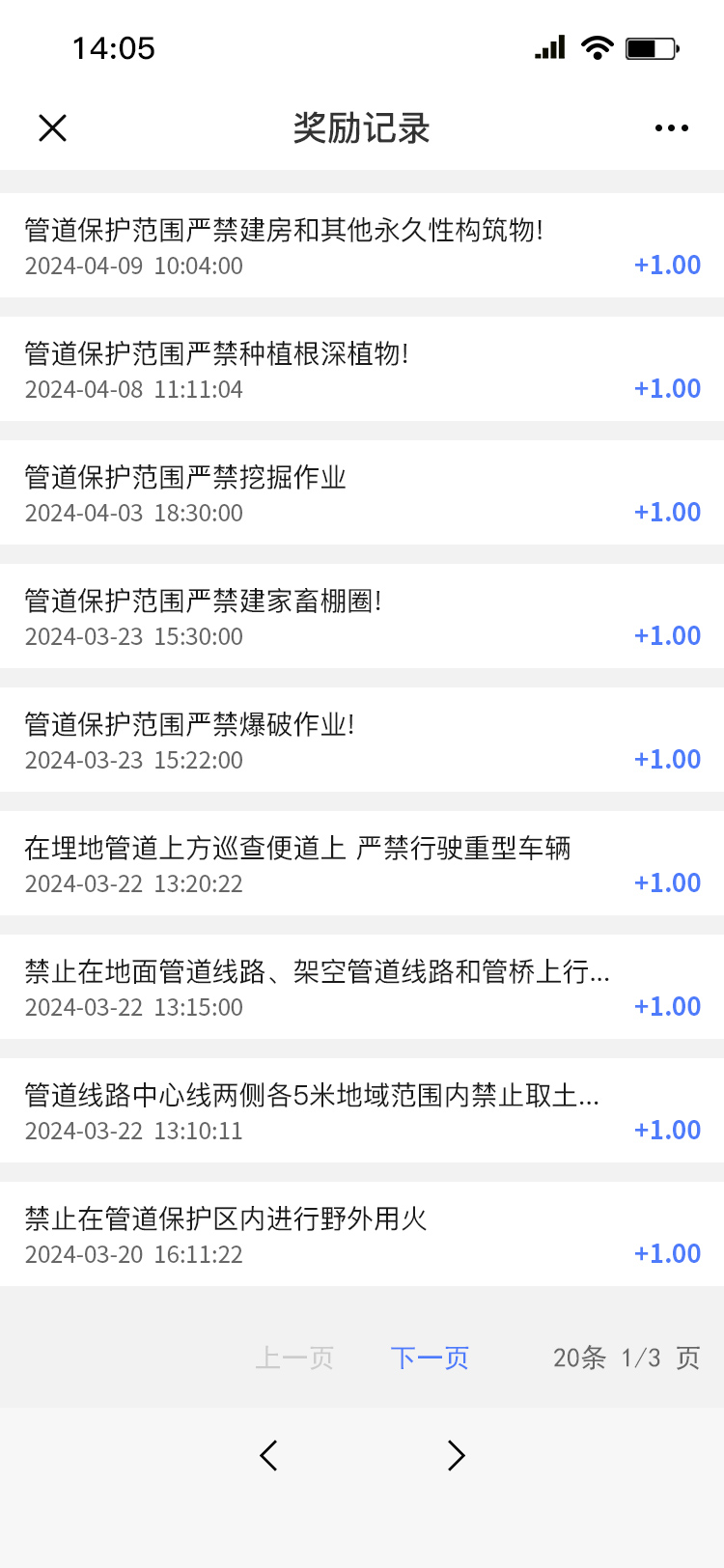Open the 野外用火 record
This screenshot has height=1568, width=724.
[x=362, y=1234]
